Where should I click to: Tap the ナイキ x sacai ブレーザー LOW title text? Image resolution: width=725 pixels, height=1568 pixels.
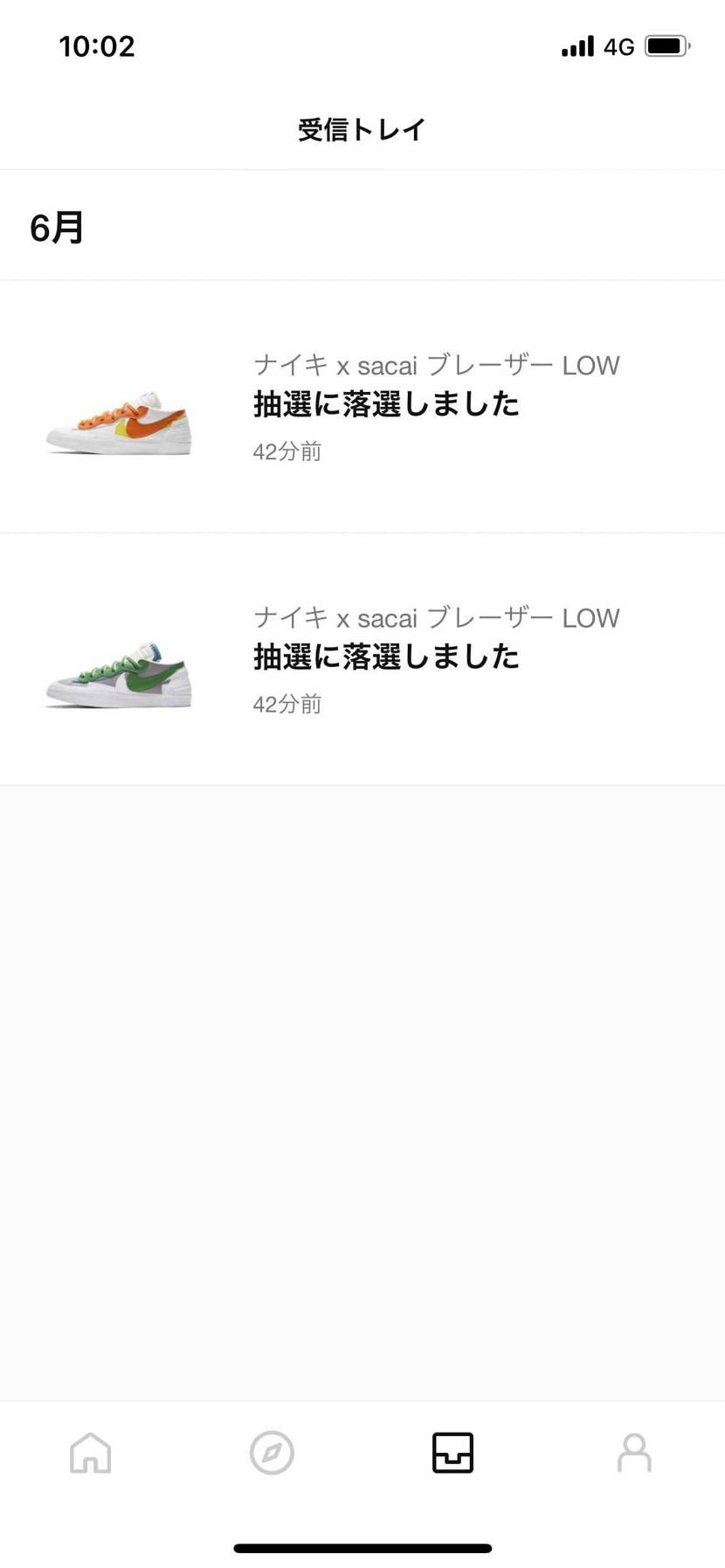[435, 365]
